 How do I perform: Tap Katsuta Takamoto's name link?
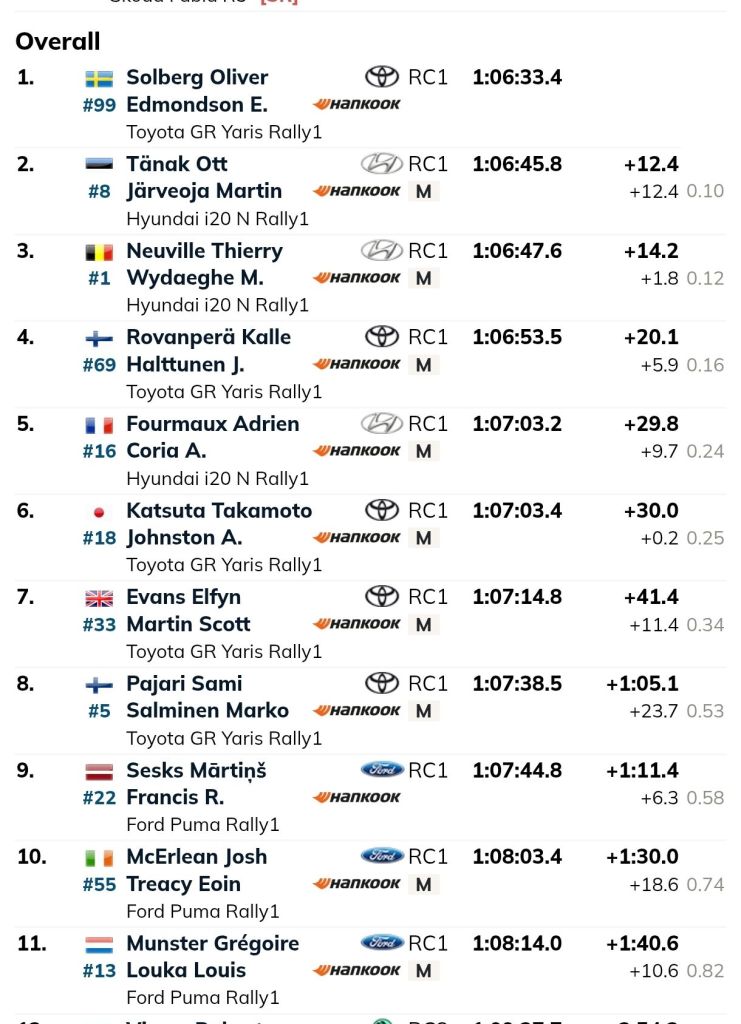click(x=219, y=511)
